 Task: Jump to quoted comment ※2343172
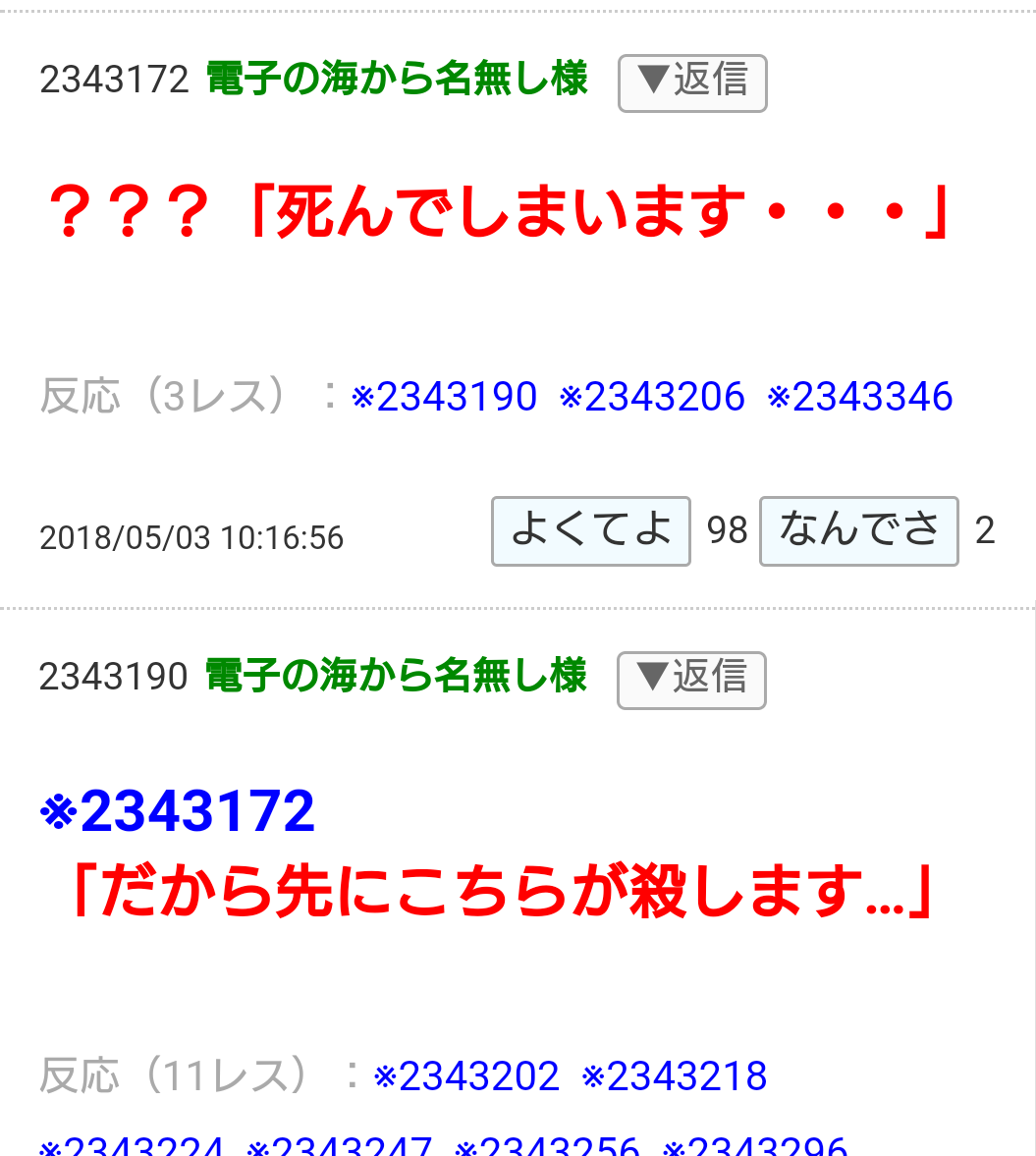[x=178, y=811]
